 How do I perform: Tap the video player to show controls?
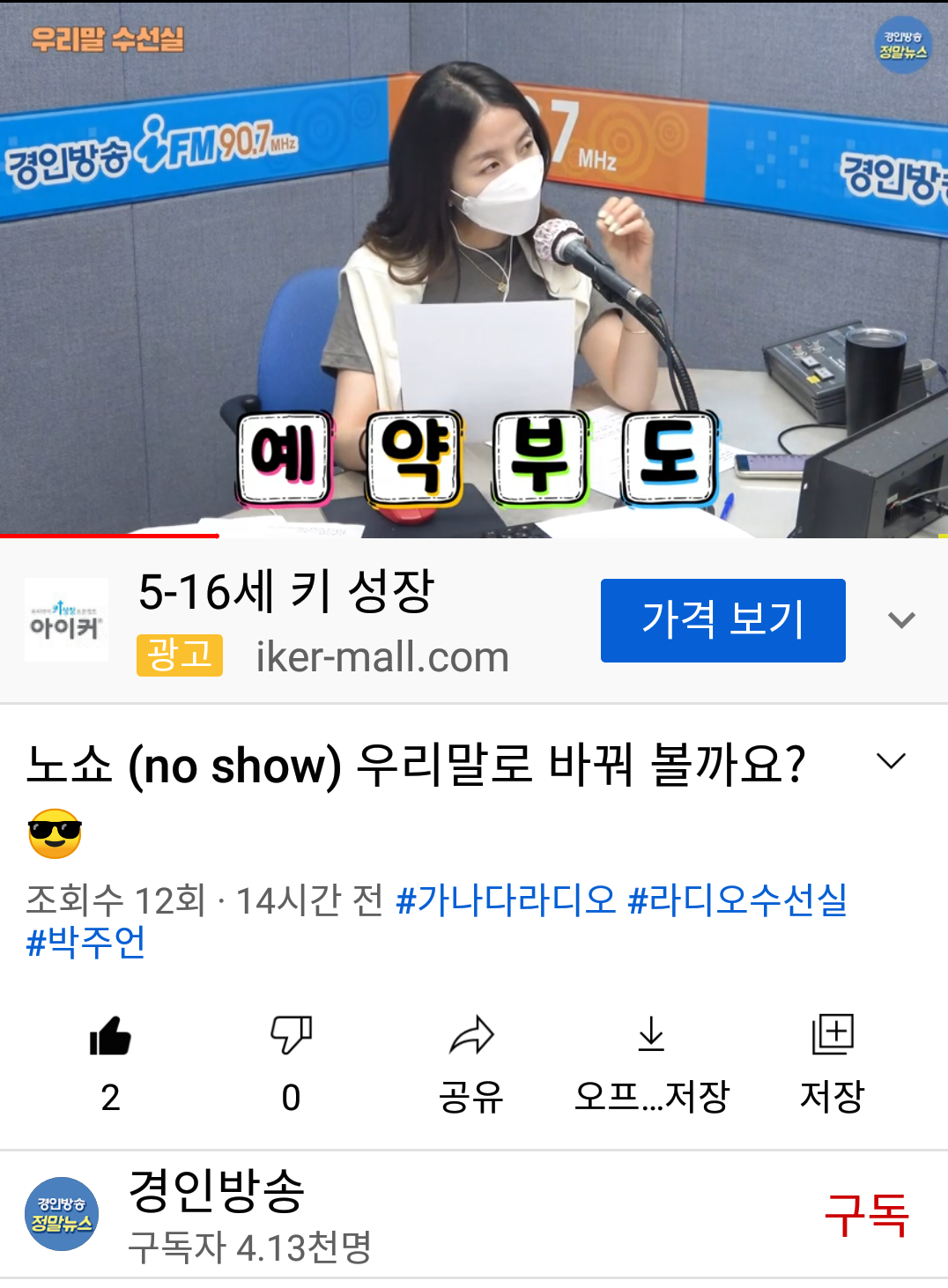point(474,269)
